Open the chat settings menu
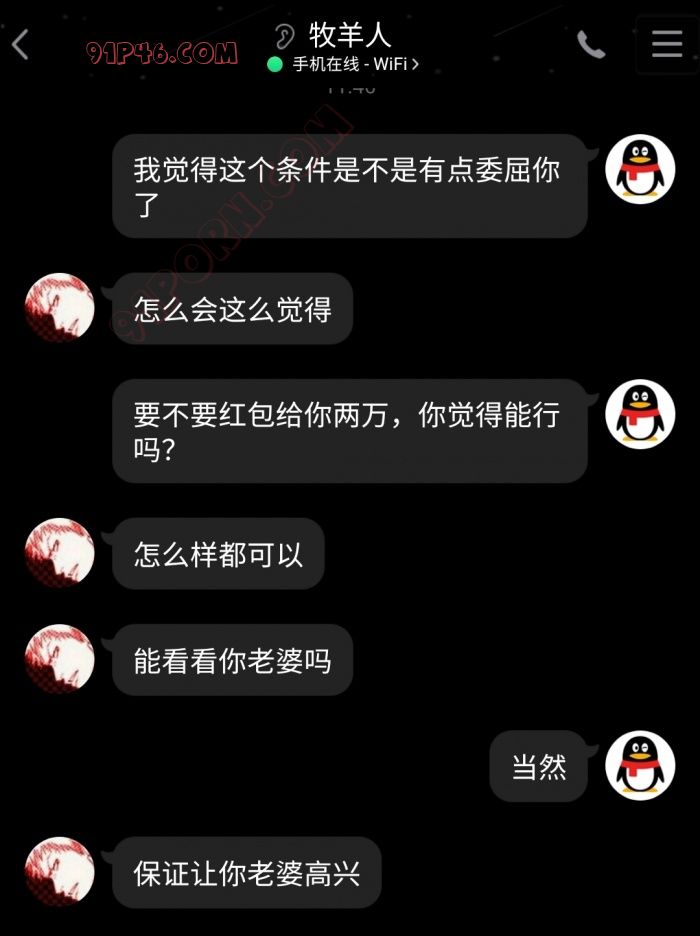This screenshot has width=700, height=936. coord(666,45)
